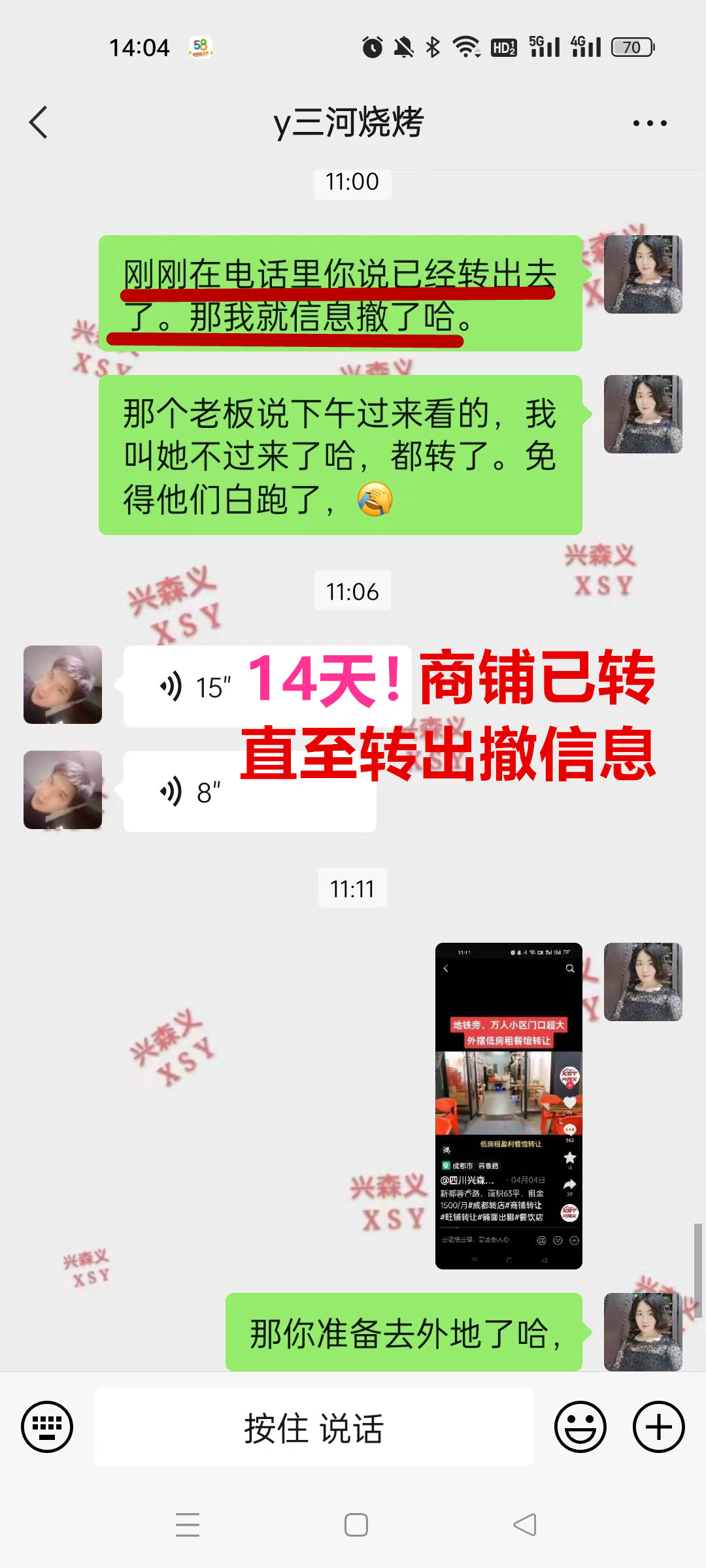Open the plus attachments menu
Image resolution: width=706 pixels, height=1568 pixels.
click(x=658, y=1427)
